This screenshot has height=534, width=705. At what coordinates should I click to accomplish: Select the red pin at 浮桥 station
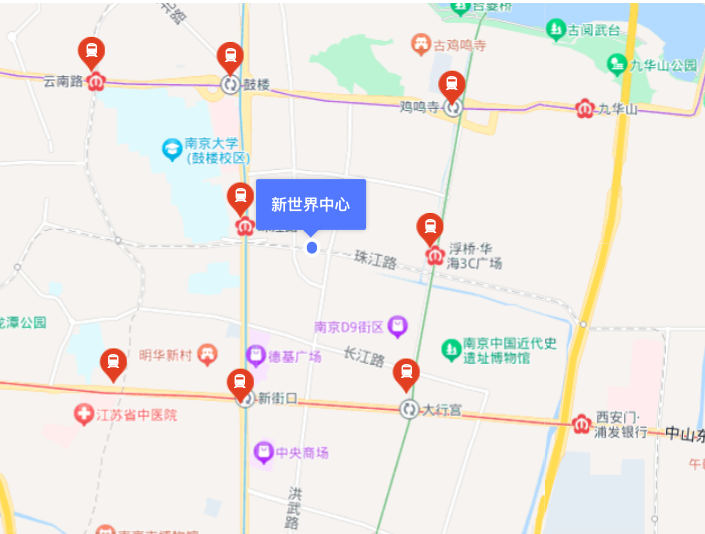pyautogui.click(x=430, y=227)
